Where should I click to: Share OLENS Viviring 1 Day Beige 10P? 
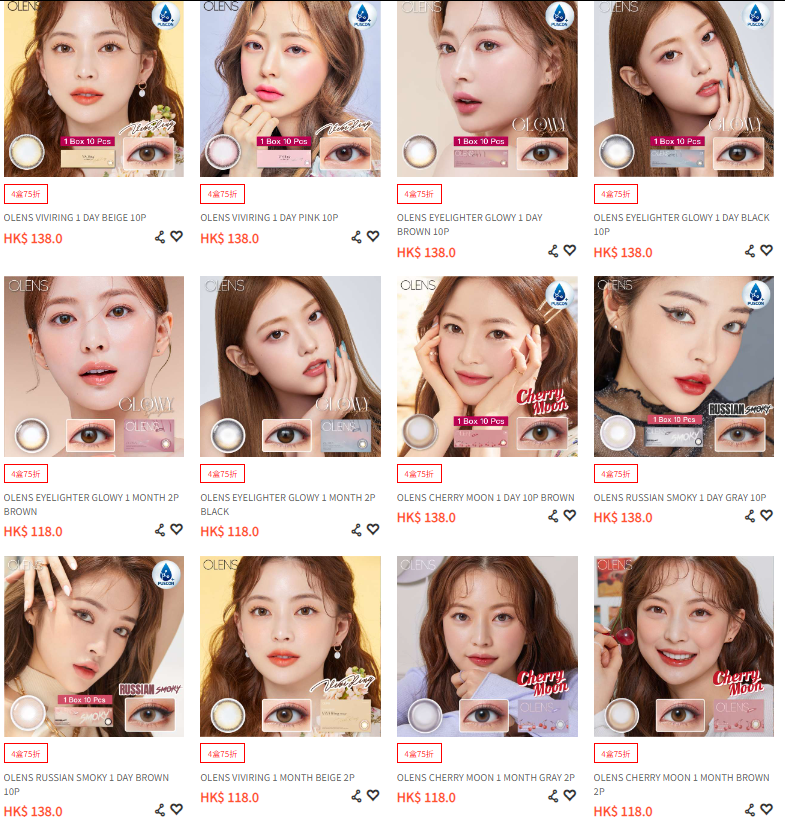160,237
